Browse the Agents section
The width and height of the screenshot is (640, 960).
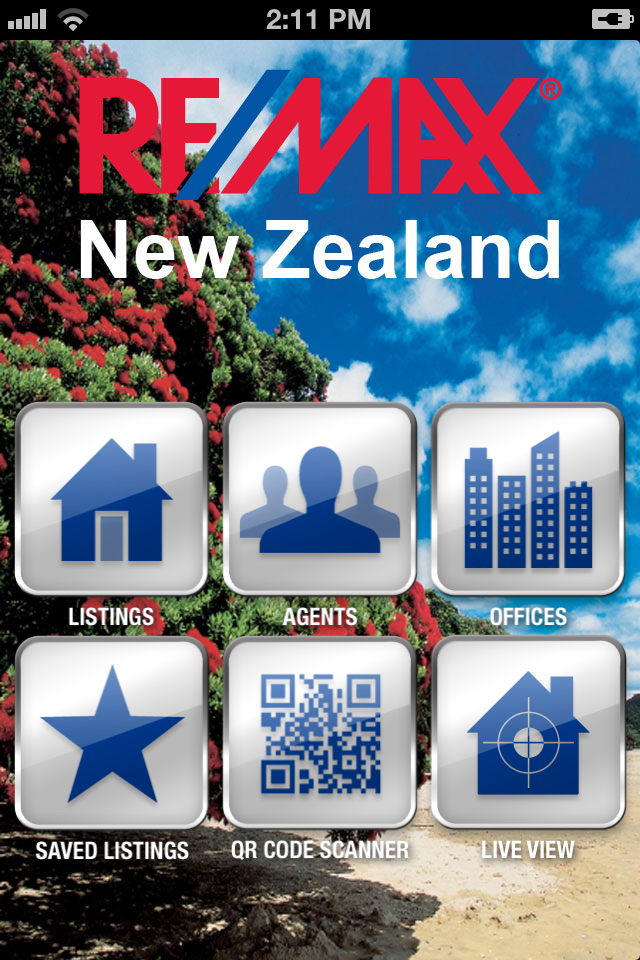tap(319, 499)
